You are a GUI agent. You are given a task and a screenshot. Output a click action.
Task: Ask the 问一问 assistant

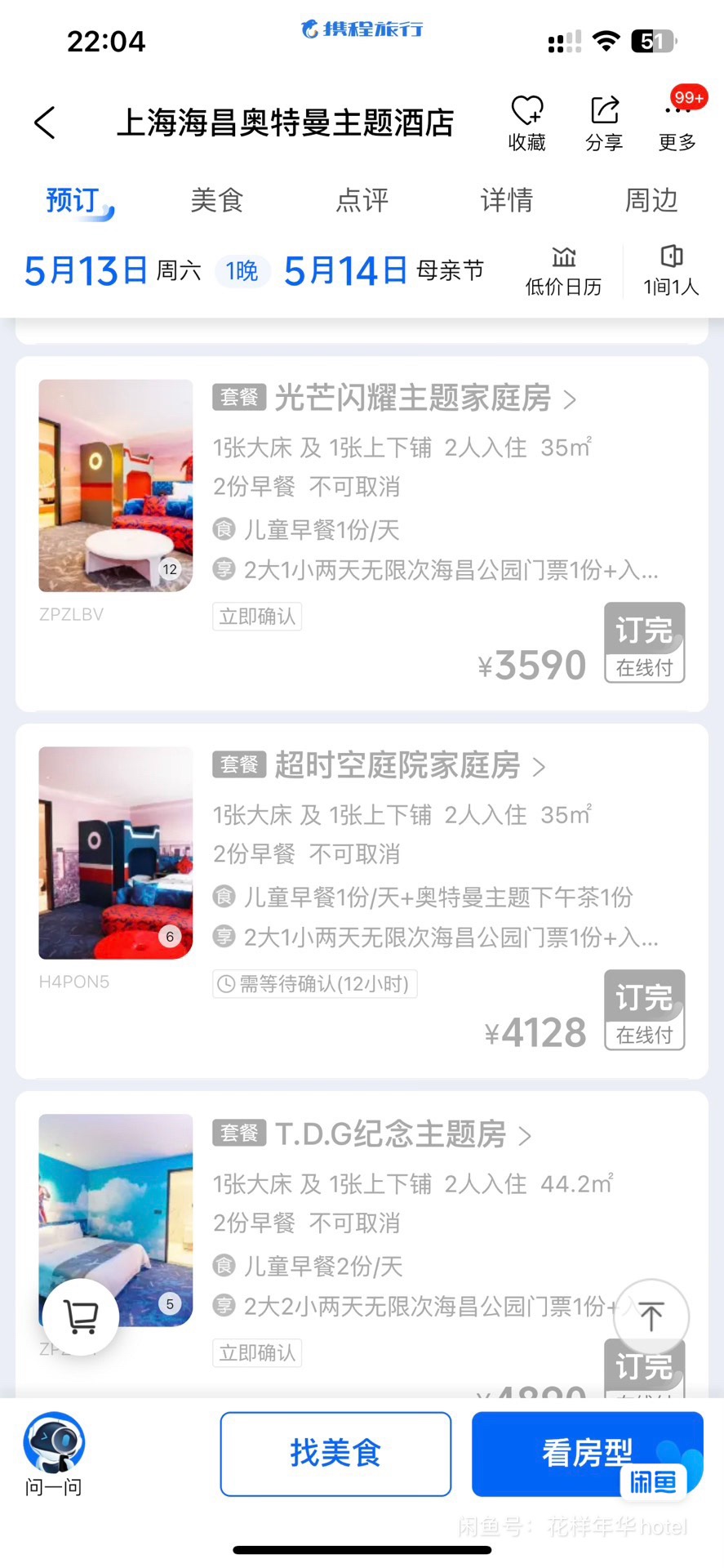pos(54,1454)
